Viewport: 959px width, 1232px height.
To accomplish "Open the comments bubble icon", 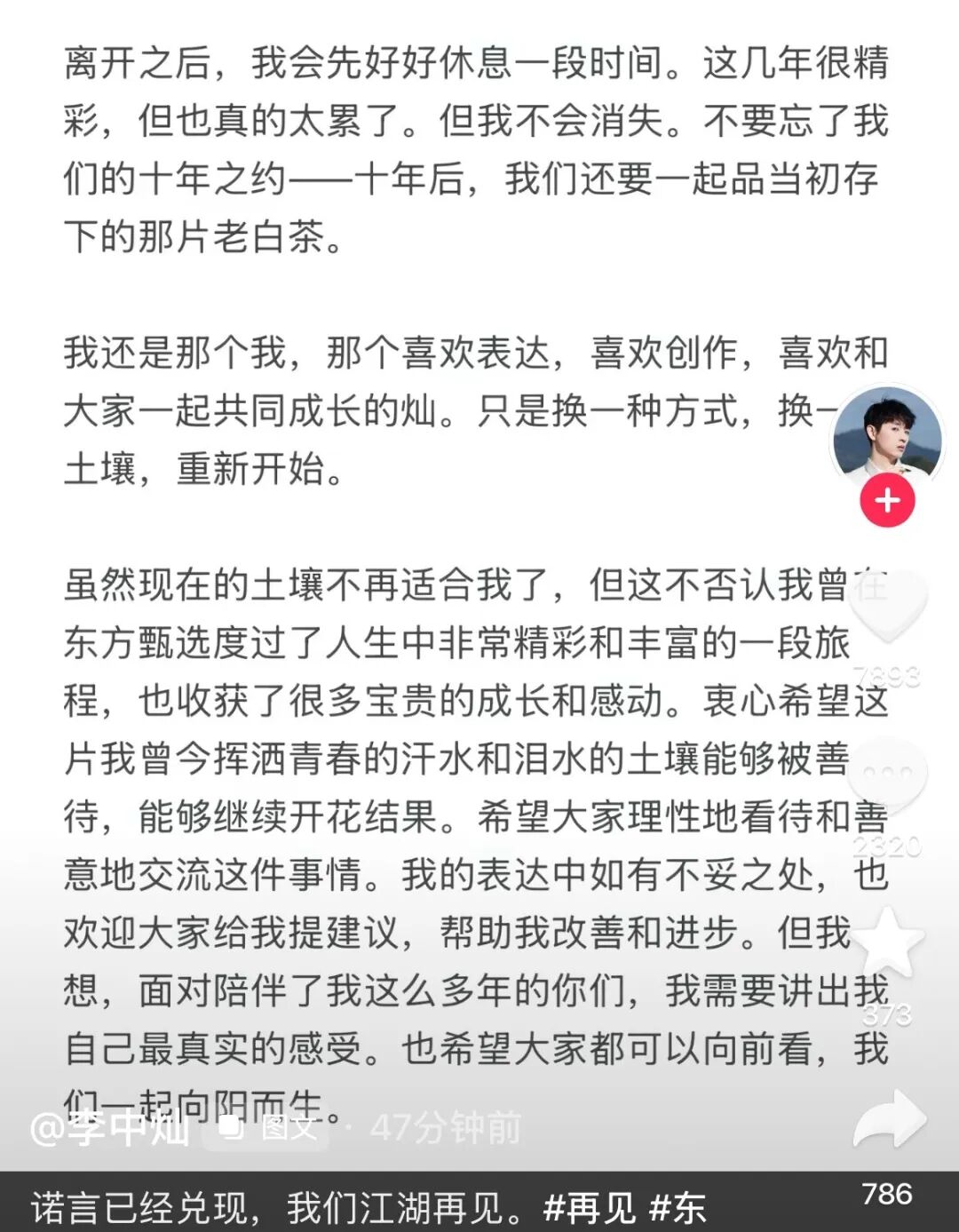I will [x=886, y=775].
